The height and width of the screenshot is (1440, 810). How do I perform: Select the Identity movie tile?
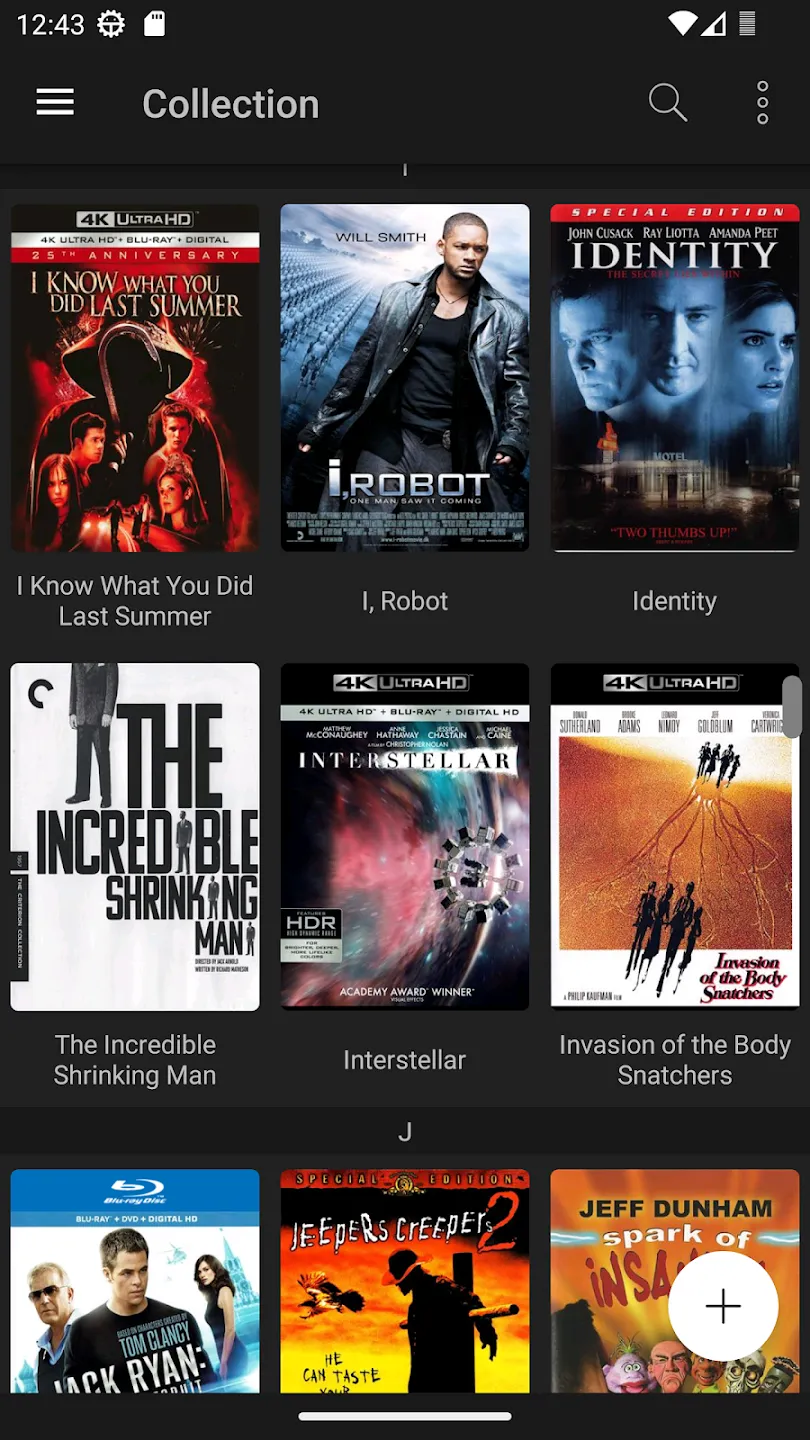(x=675, y=378)
